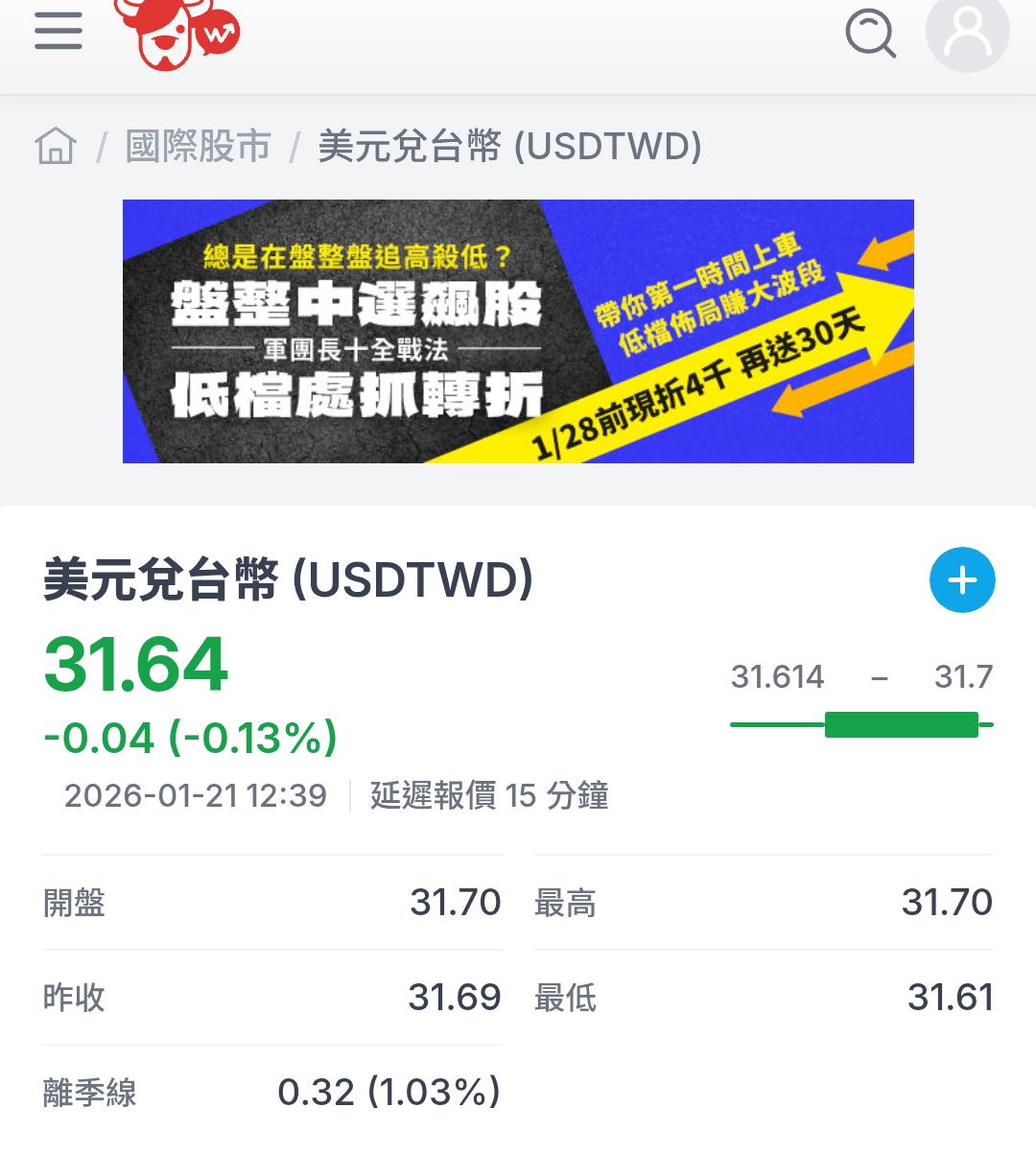Click the 美元兌台幣 (USDTWD) breadcrumb entry
This screenshot has width=1036, height=1155.
506,146
